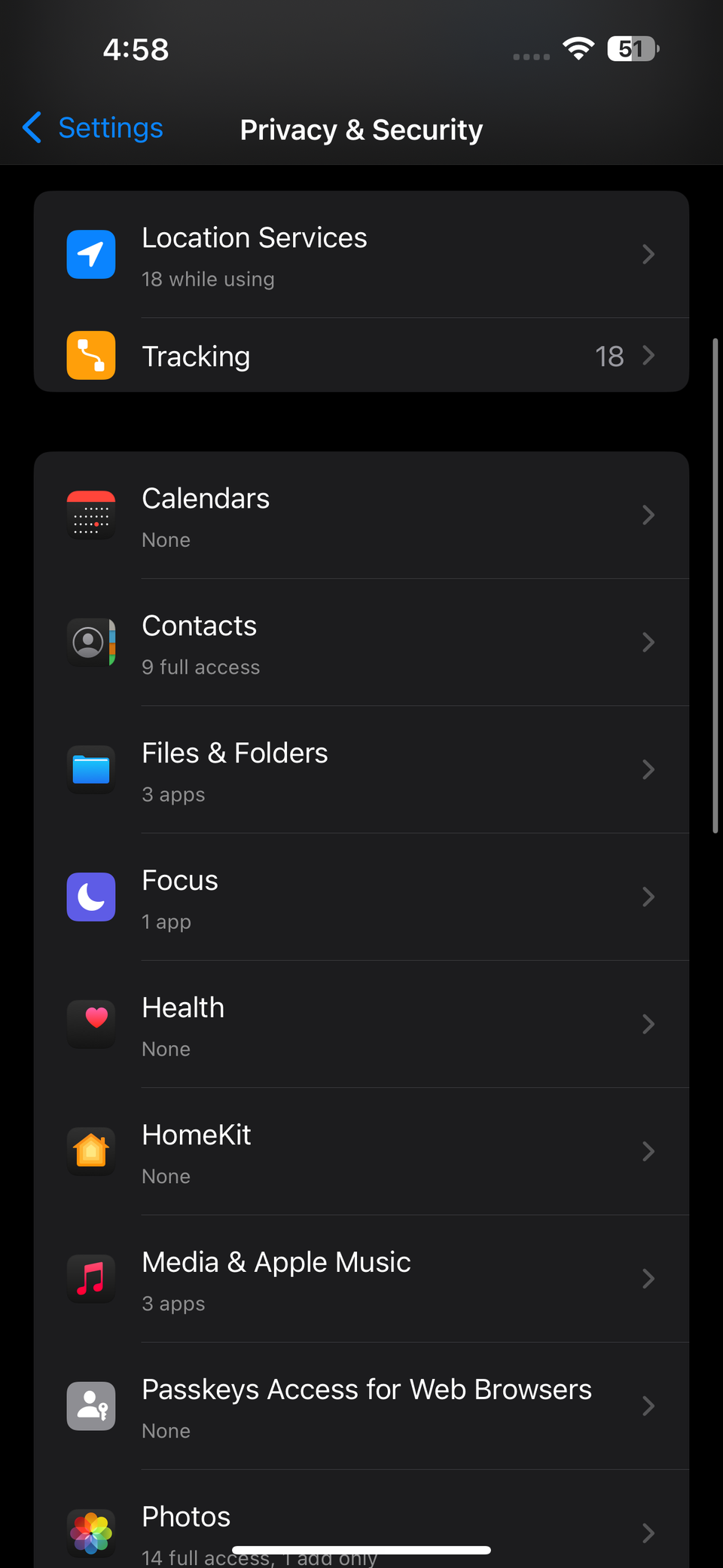Open Location Services settings

coord(361,255)
